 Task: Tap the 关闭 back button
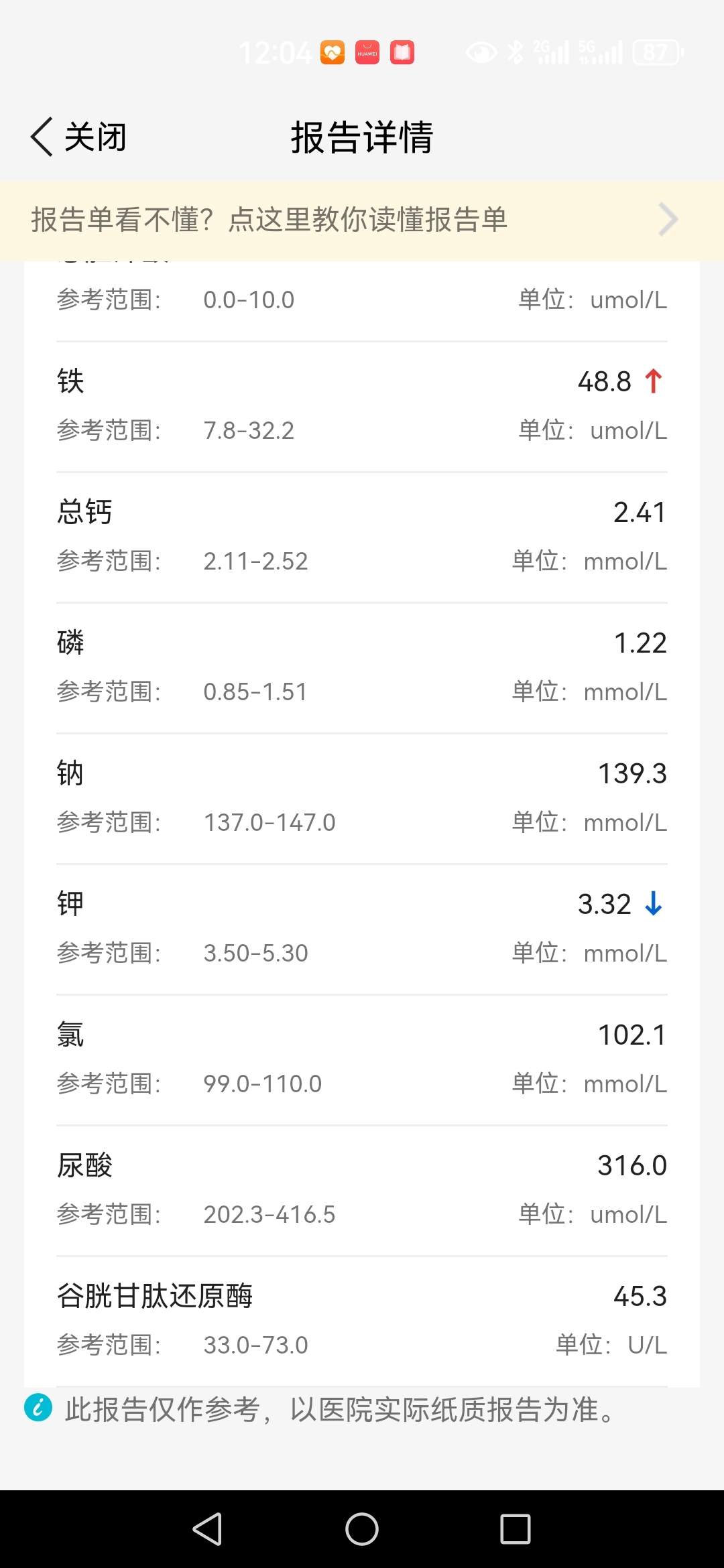pos(78,137)
